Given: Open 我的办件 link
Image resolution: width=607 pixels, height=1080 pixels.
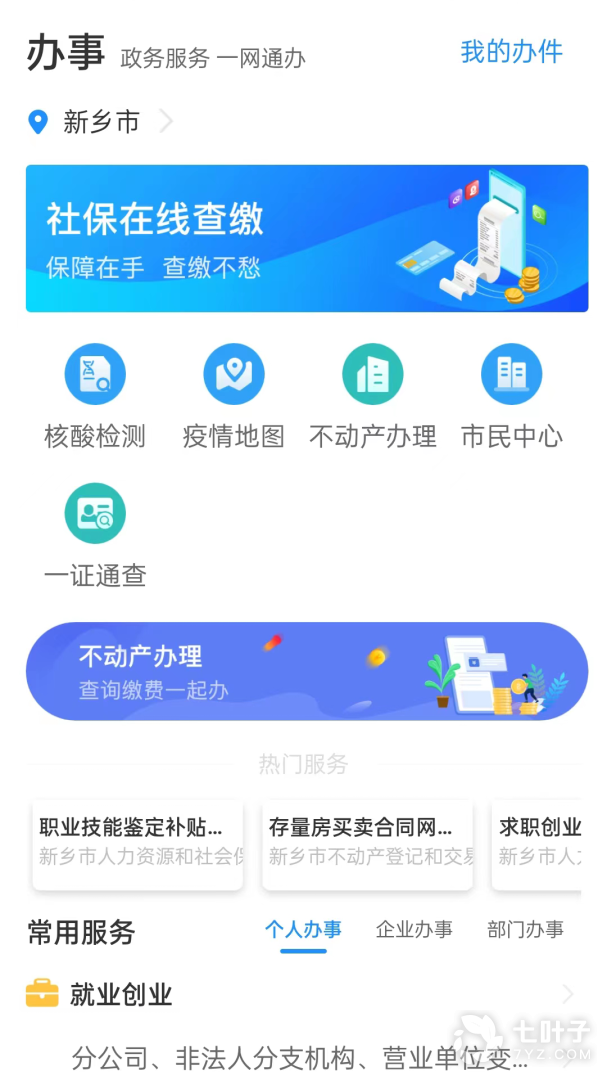Looking at the screenshot, I should [511, 52].
